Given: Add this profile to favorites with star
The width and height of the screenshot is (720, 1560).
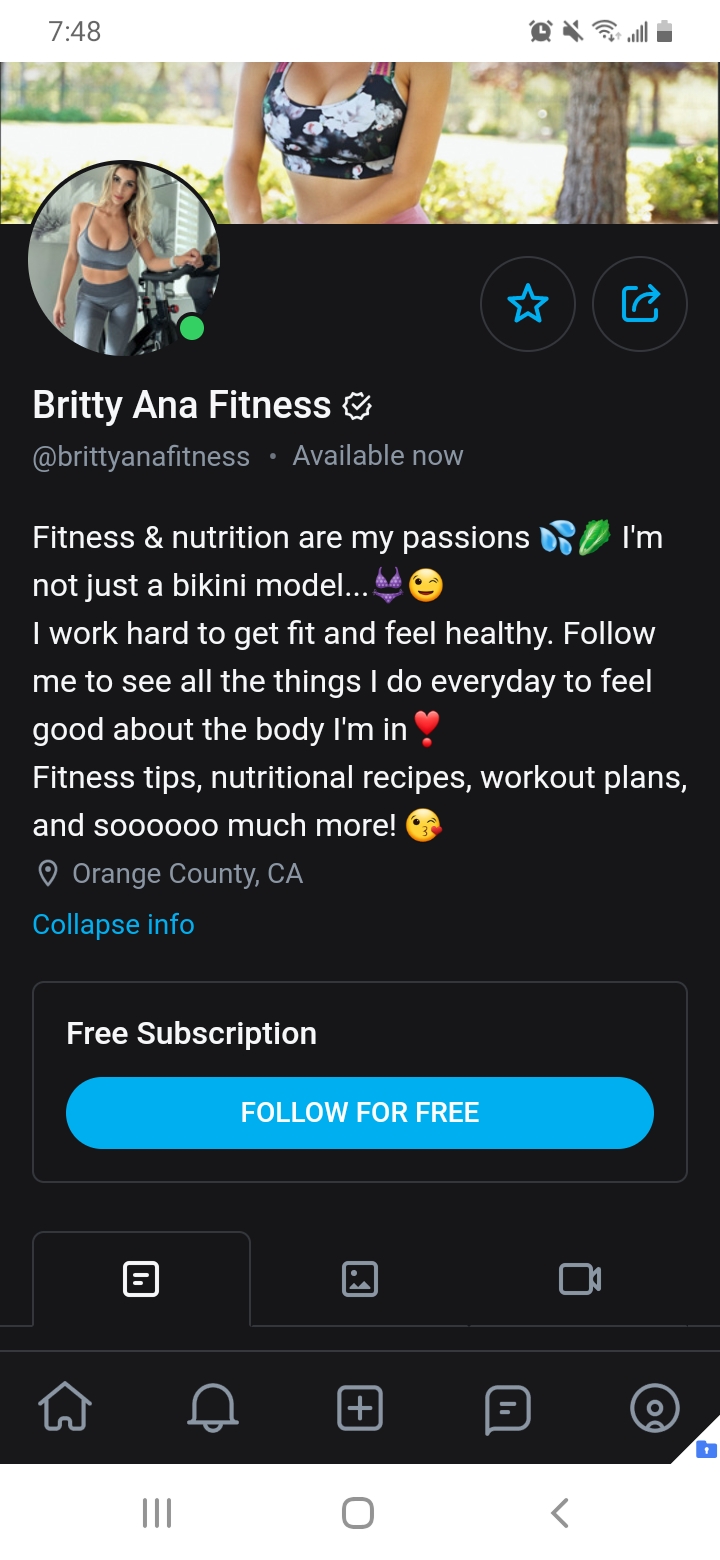Looking at the screenshot, I should coord(528,304).
